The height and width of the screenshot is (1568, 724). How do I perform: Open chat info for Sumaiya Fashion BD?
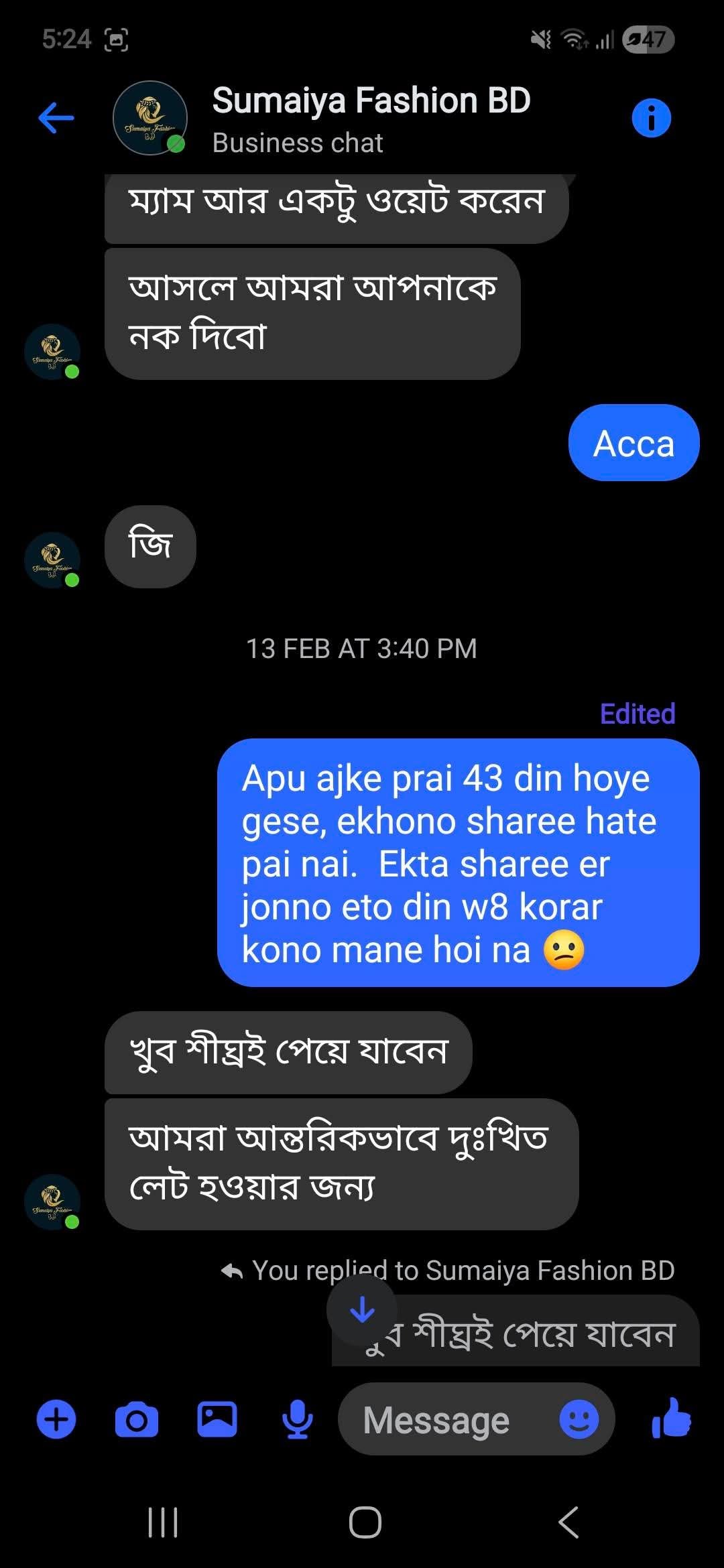650,119
